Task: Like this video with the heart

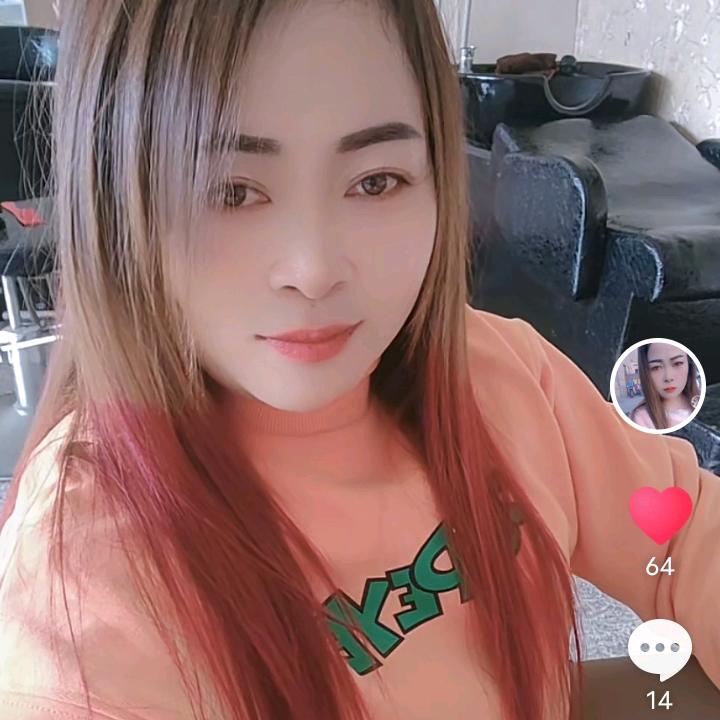Action: point(660,514)
